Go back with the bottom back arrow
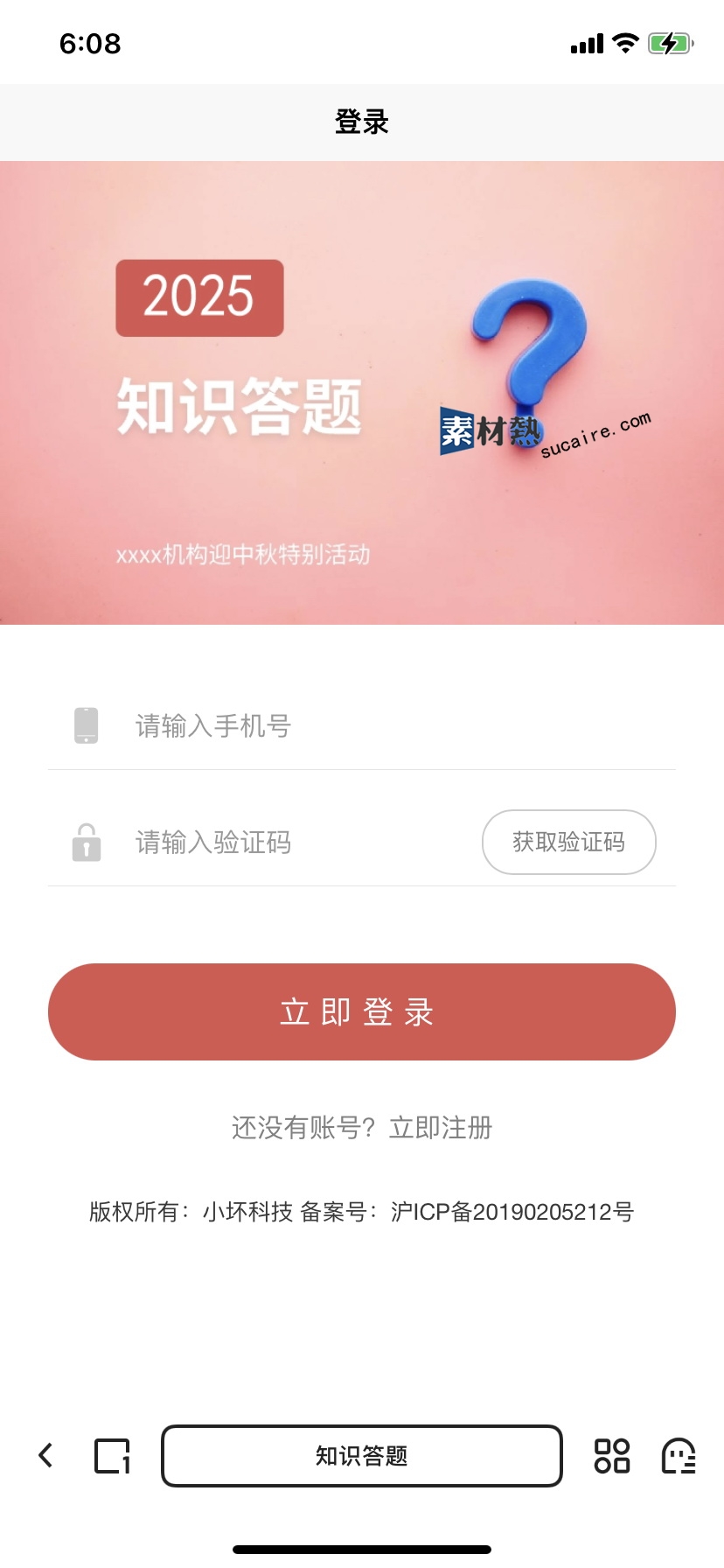Screen dimensions: 724x1568 [45, 1455]
